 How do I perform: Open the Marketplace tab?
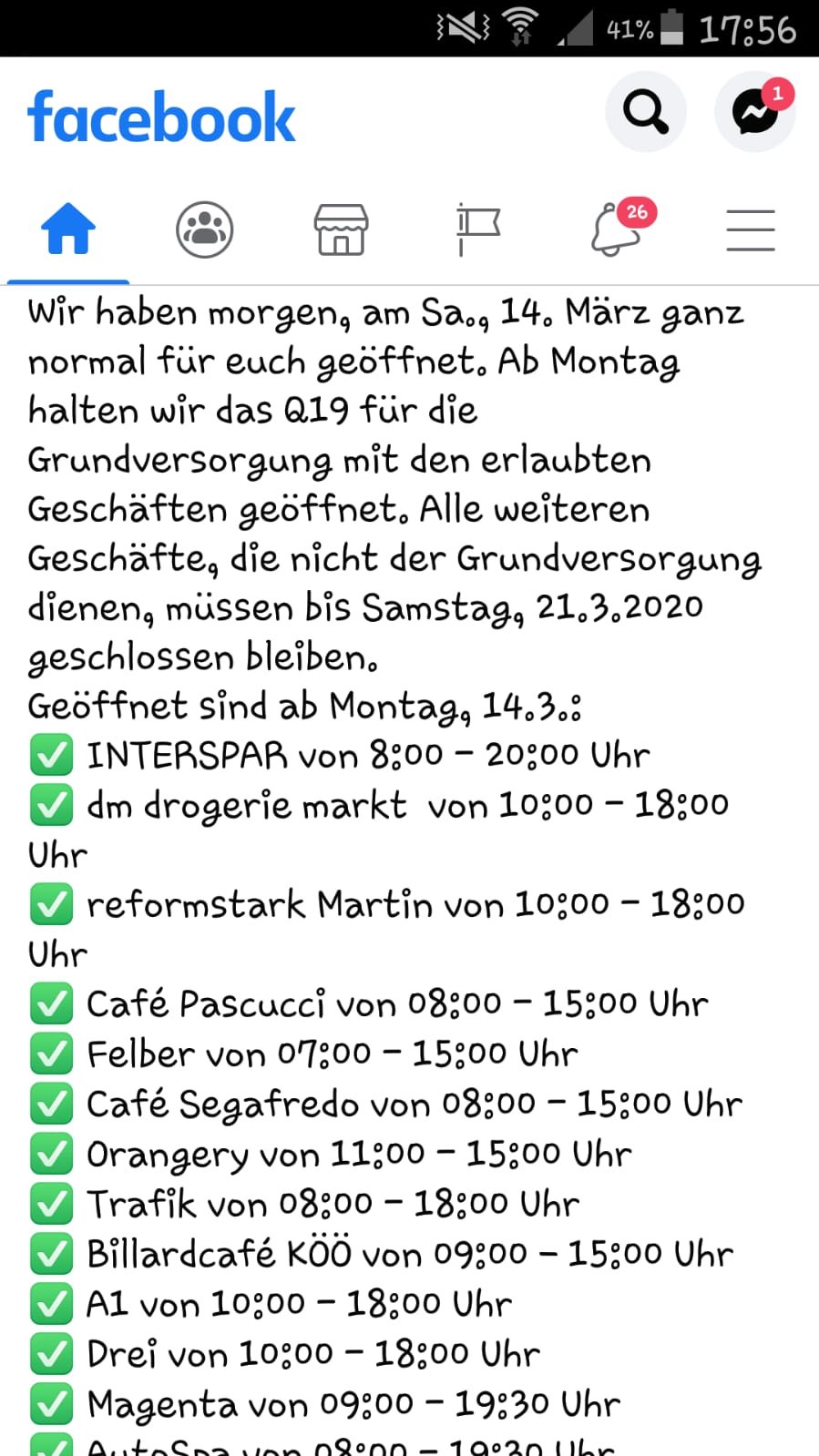pos(342,229)
